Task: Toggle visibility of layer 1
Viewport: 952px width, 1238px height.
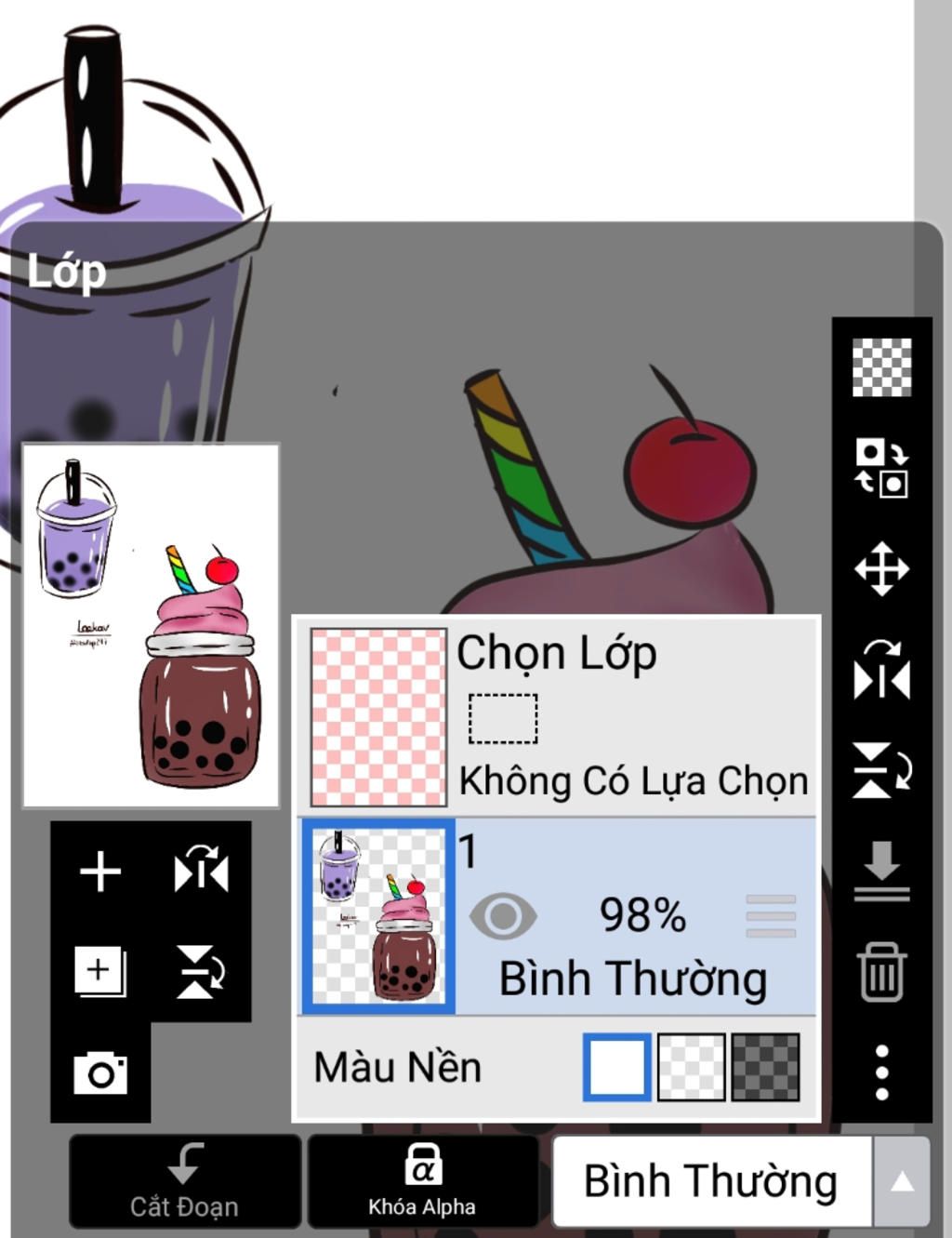Action: click(x=503, y=916)
